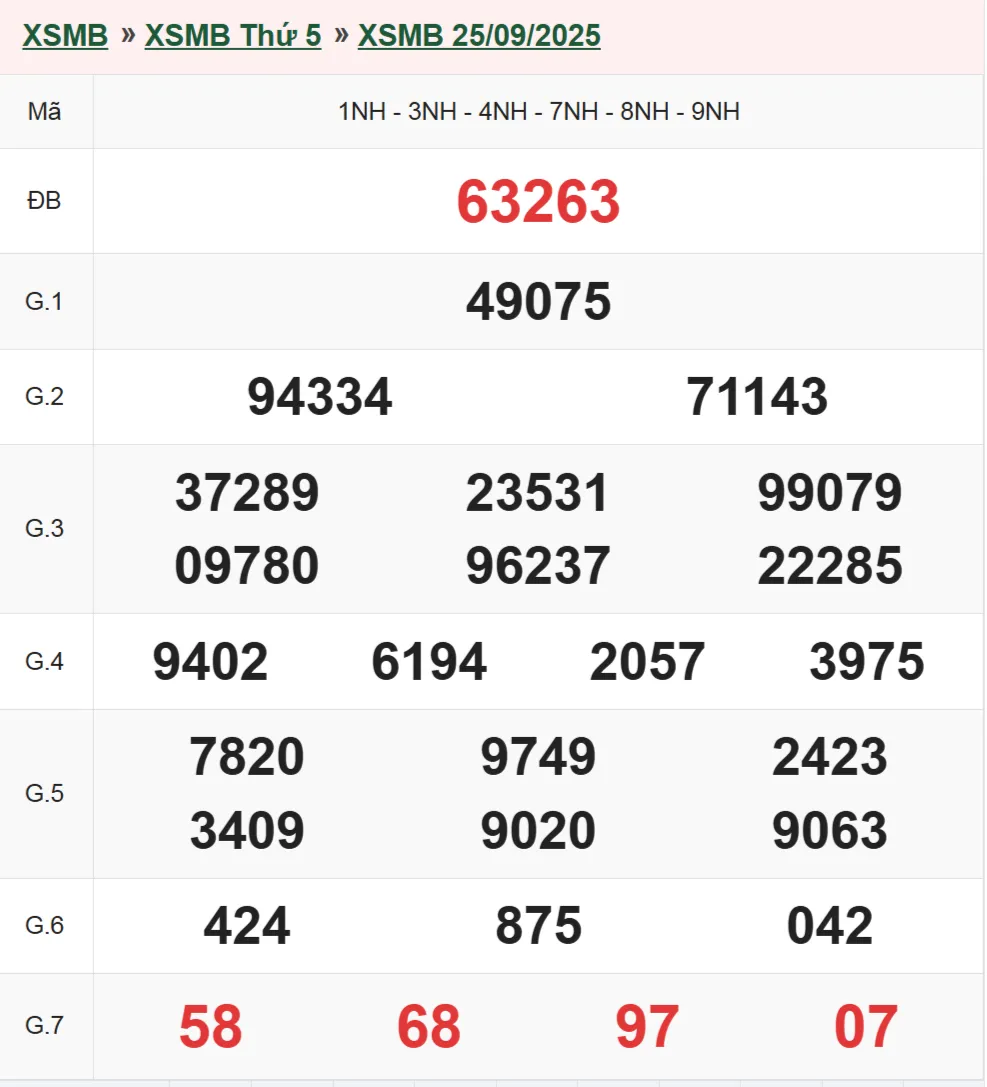Go to the XSMB Thứ 5 link
Image resolution: width=987 pixels, height=1087 pixels.
(x=233, y=36)
